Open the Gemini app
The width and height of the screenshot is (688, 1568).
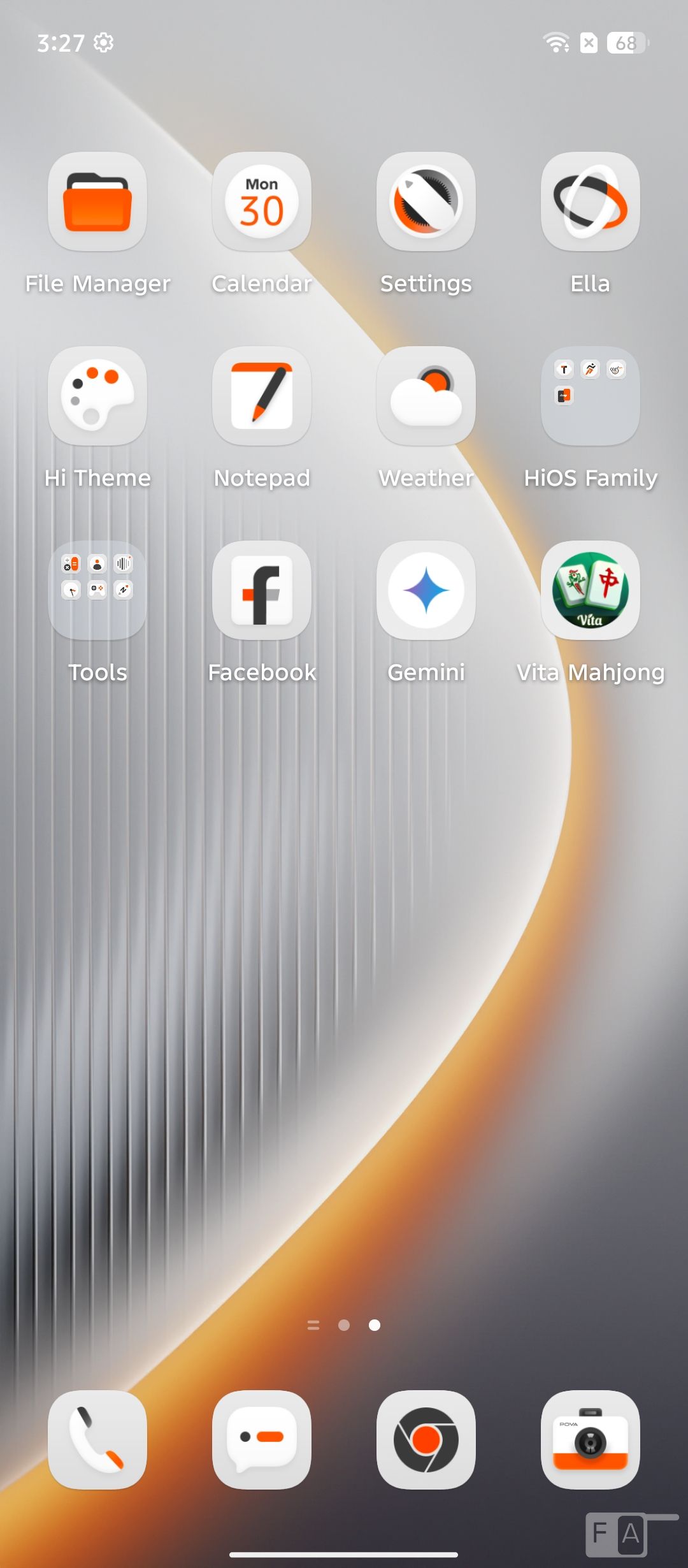point(426,590)
